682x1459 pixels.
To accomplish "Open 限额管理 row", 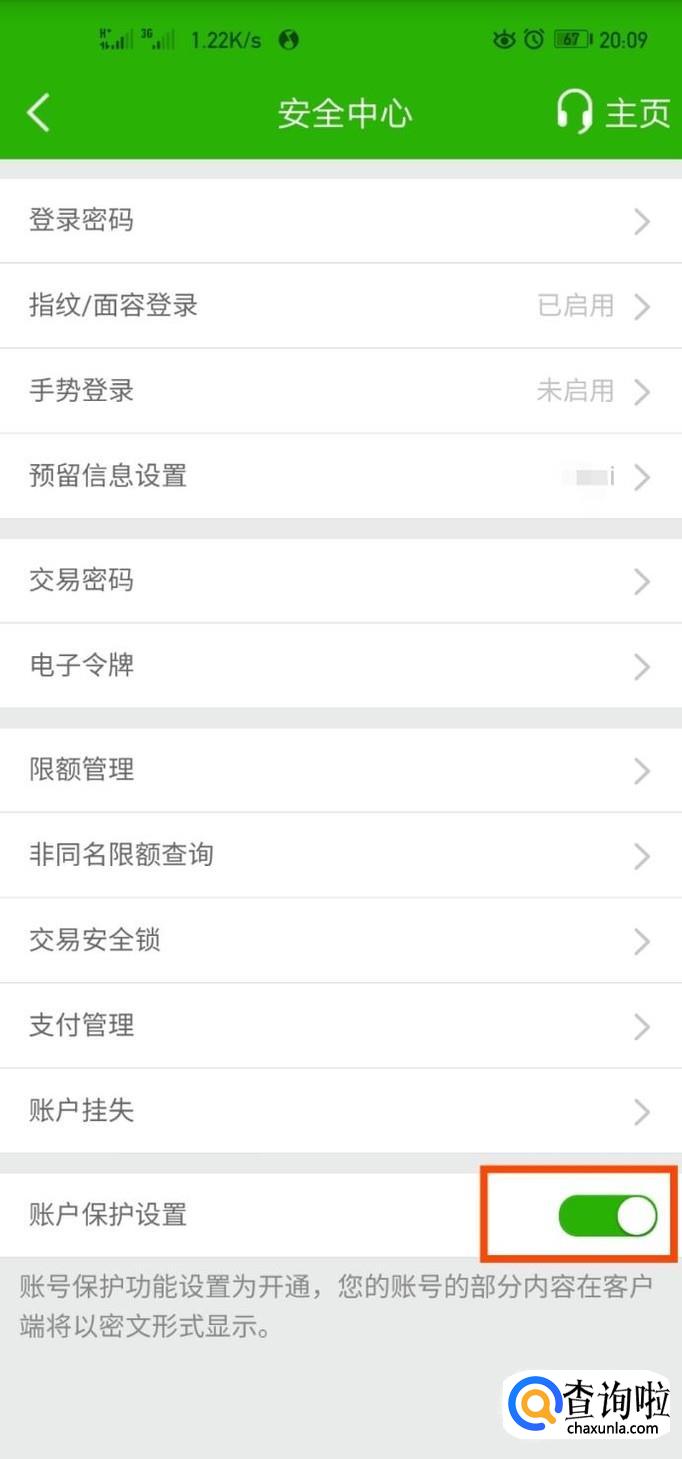I will pyautogui.click(x=340, y=771).
